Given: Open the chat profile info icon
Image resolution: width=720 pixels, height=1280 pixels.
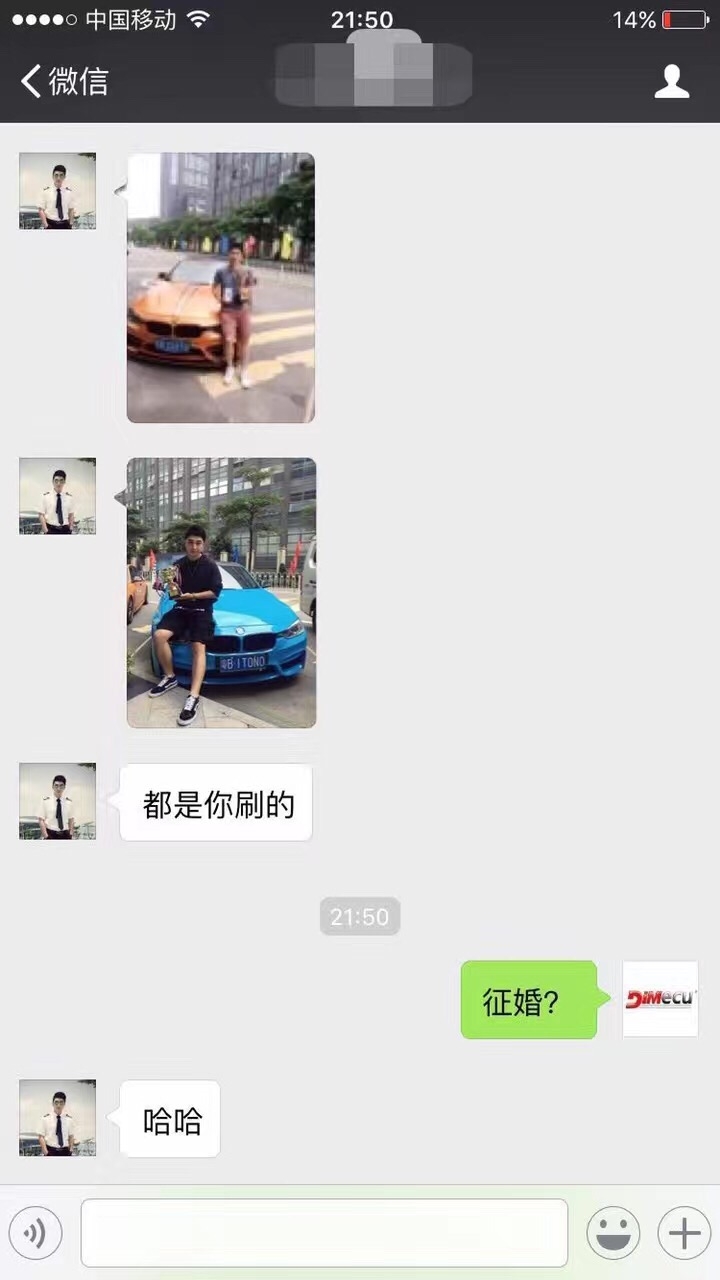Looking at the screenshot, I should [671, 81].
